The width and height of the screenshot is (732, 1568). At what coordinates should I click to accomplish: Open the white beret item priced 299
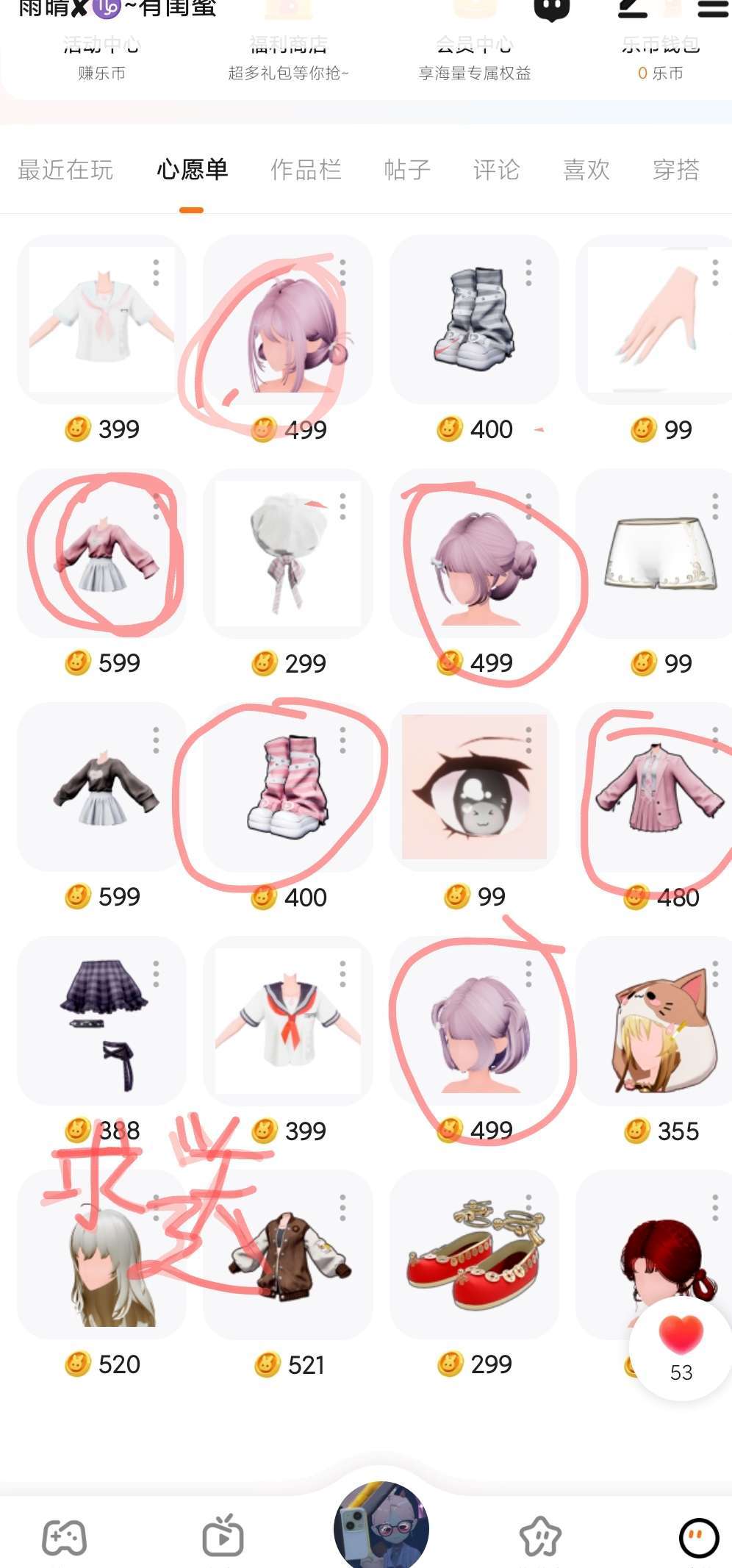[x=287, y=554]
